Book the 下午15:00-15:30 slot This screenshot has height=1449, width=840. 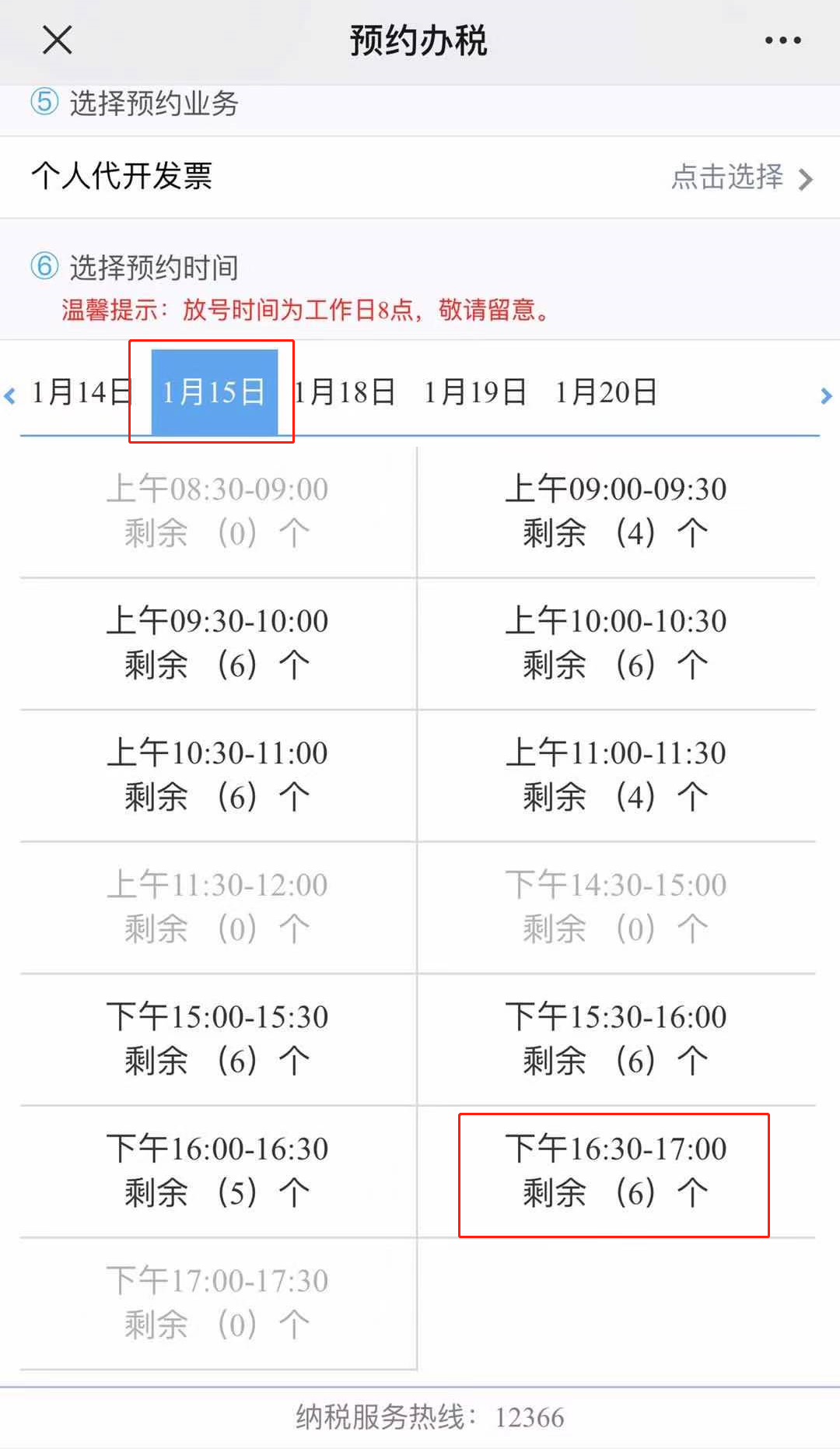point(218,1039)
